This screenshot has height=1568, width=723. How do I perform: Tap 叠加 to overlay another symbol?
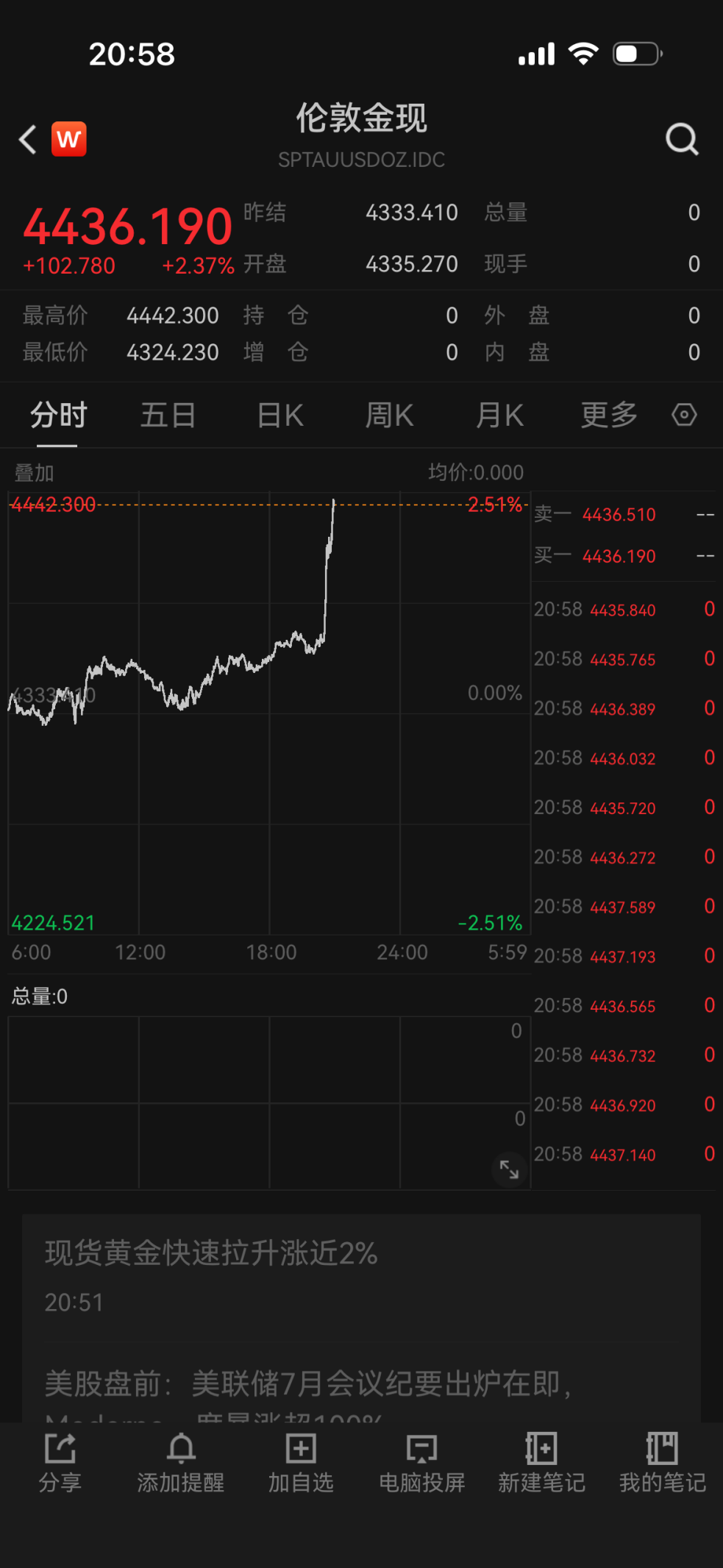pyautogui.click(x=34, y=472)
